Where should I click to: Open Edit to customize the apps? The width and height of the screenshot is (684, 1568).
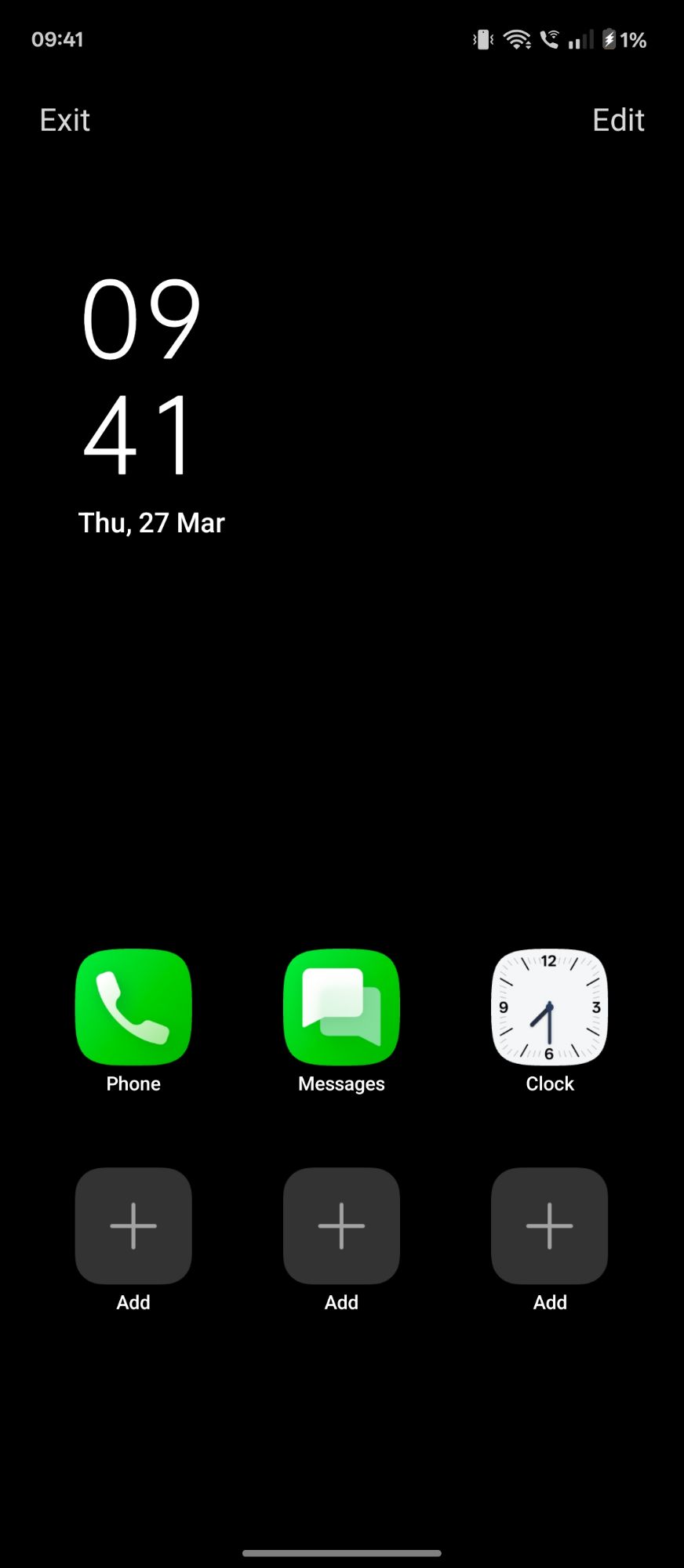click(618, 120)
